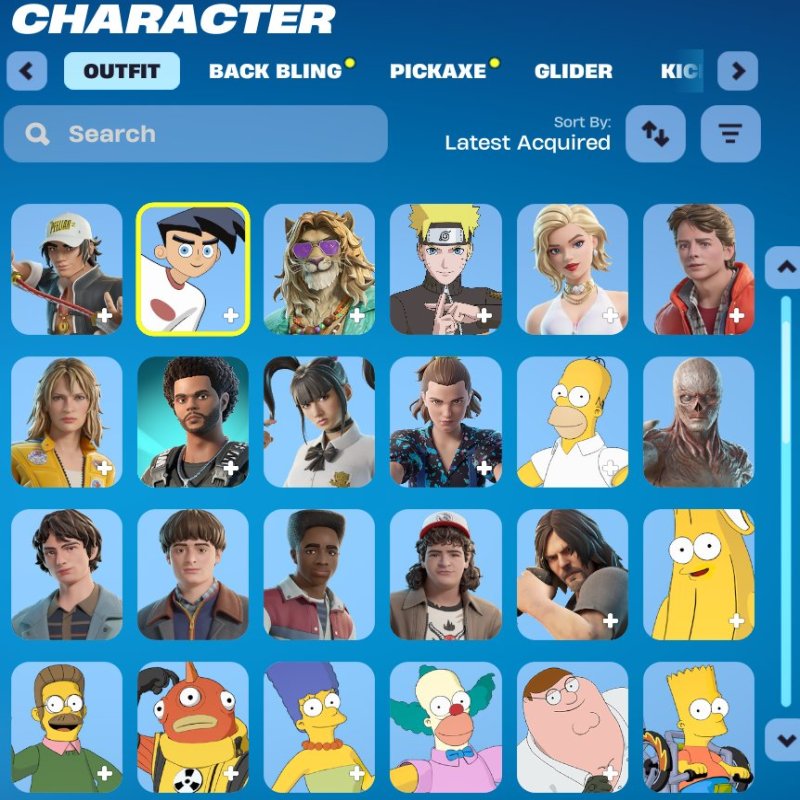Select the blond ninja headband outfit
800x800 pixels.
point(445,269)
